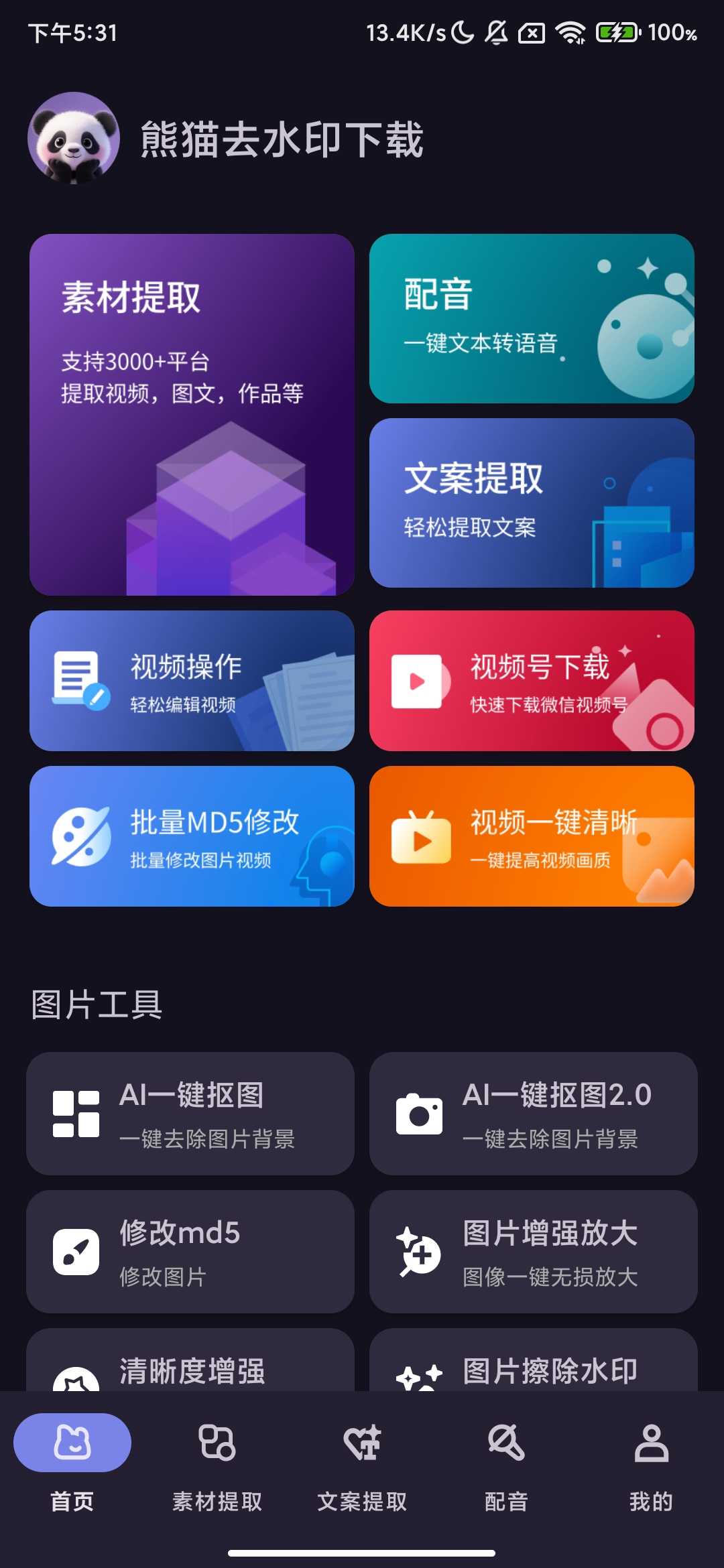Viewport: 724px width, 1568px height.
Task: Click the brush icon next to 修改md5
Action: pyautogui.click(x=76, y=1253)
